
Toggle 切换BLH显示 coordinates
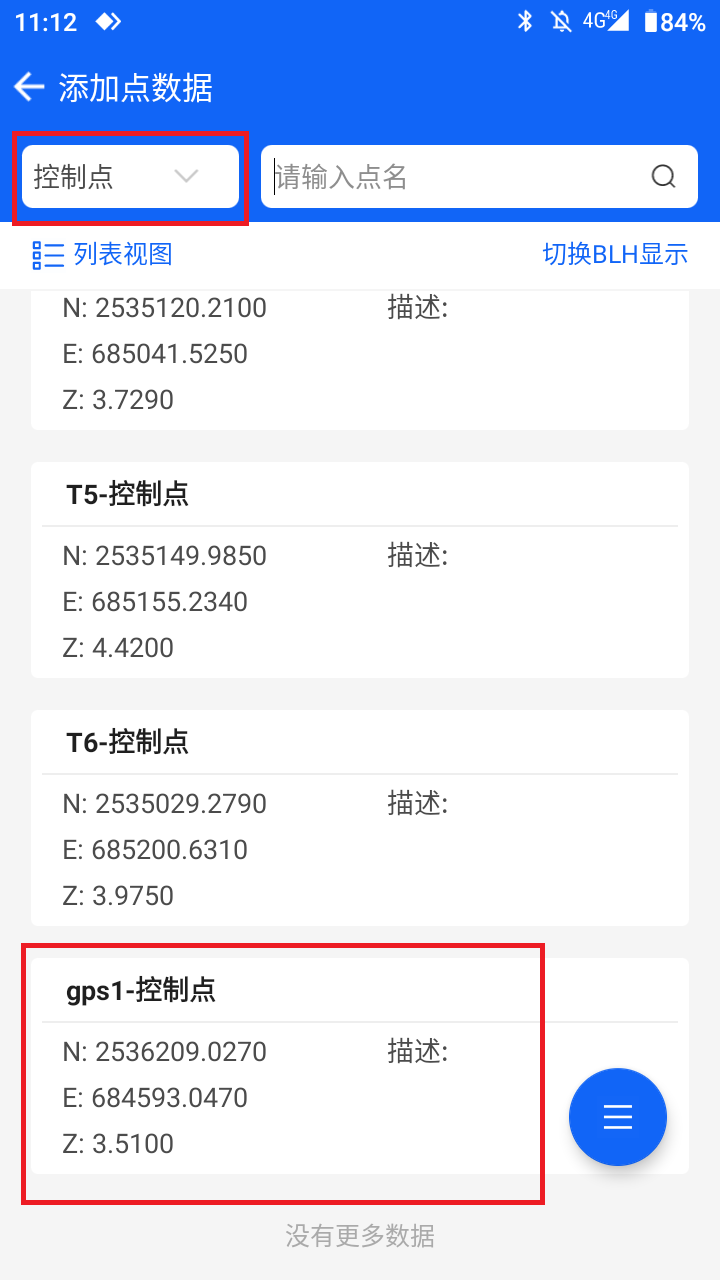pyautogui.click(x=615, y=254)
